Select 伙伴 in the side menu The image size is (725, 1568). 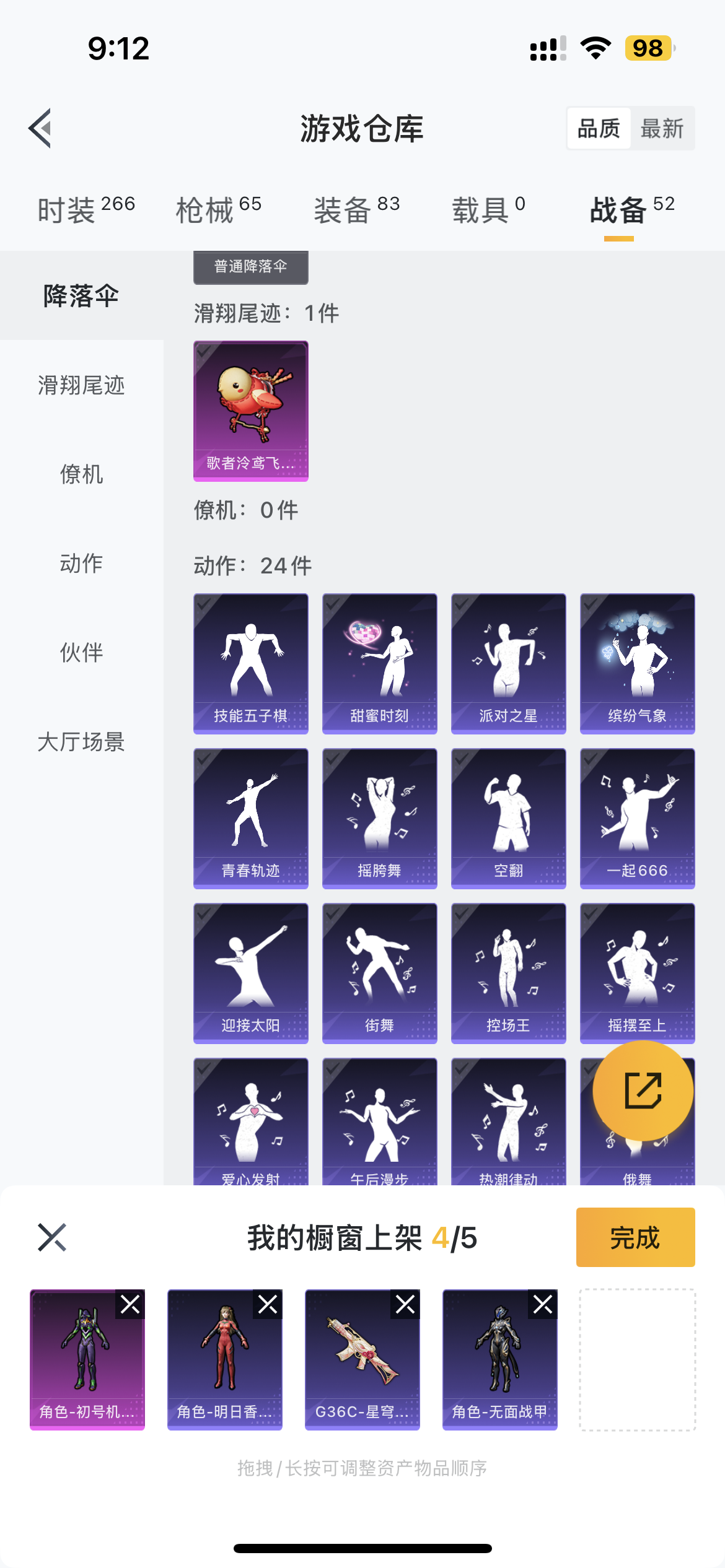click(81, 653)
